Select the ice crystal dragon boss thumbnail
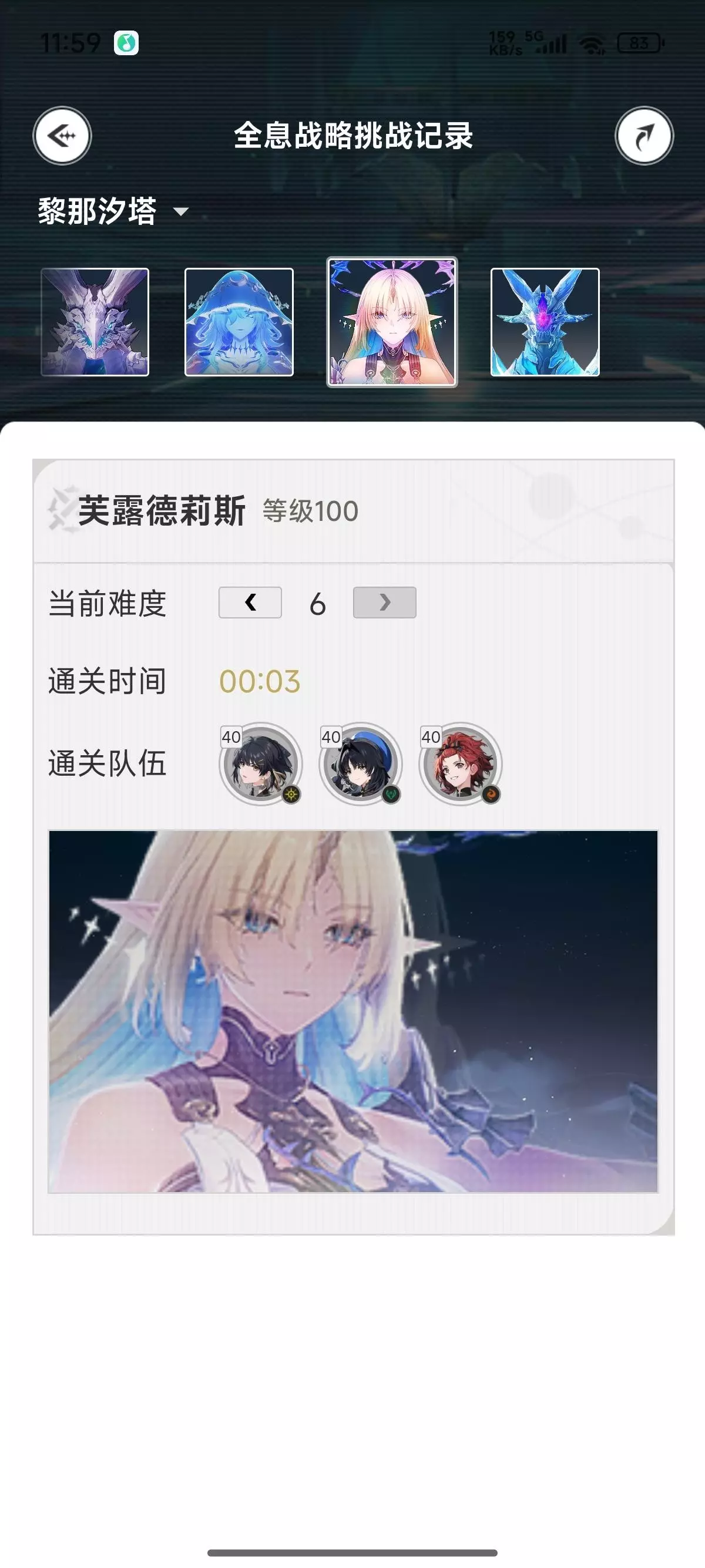 point(545,322)
